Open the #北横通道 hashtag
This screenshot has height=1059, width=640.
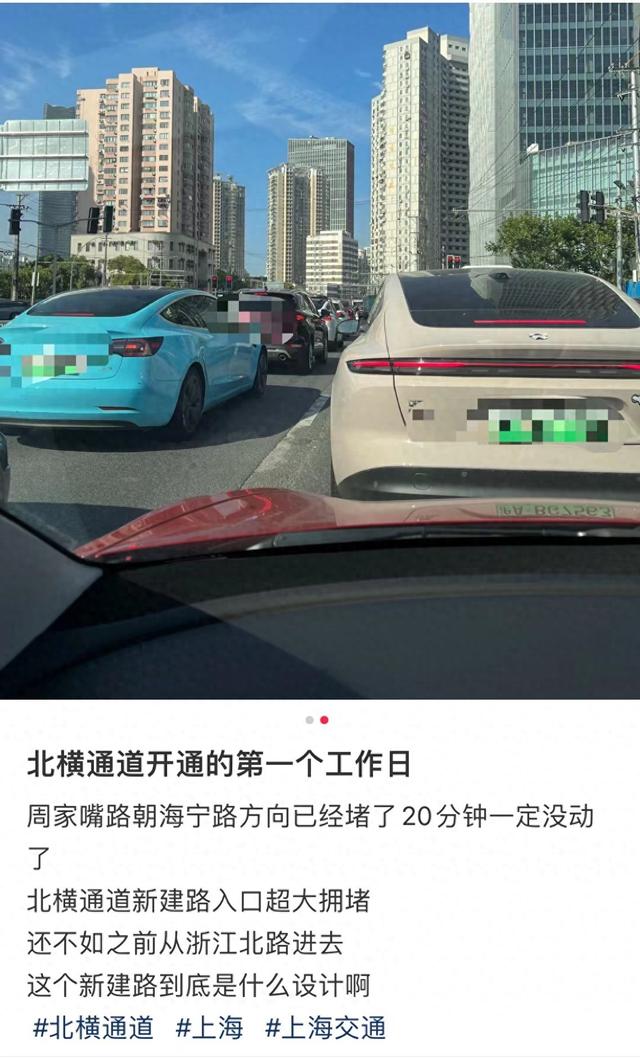(x=93, y=1028)
